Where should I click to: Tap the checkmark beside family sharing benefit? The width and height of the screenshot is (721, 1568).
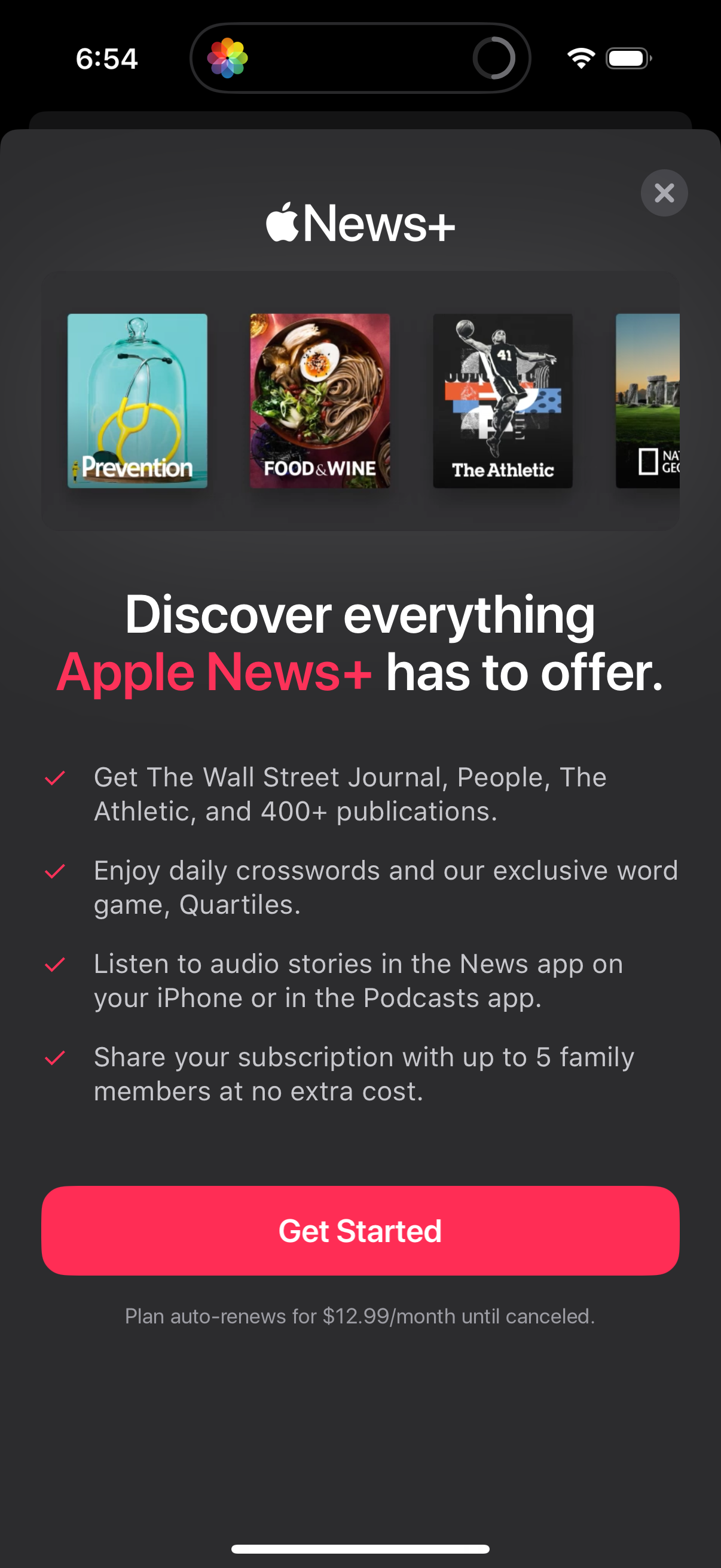(x=56, y=1057)
